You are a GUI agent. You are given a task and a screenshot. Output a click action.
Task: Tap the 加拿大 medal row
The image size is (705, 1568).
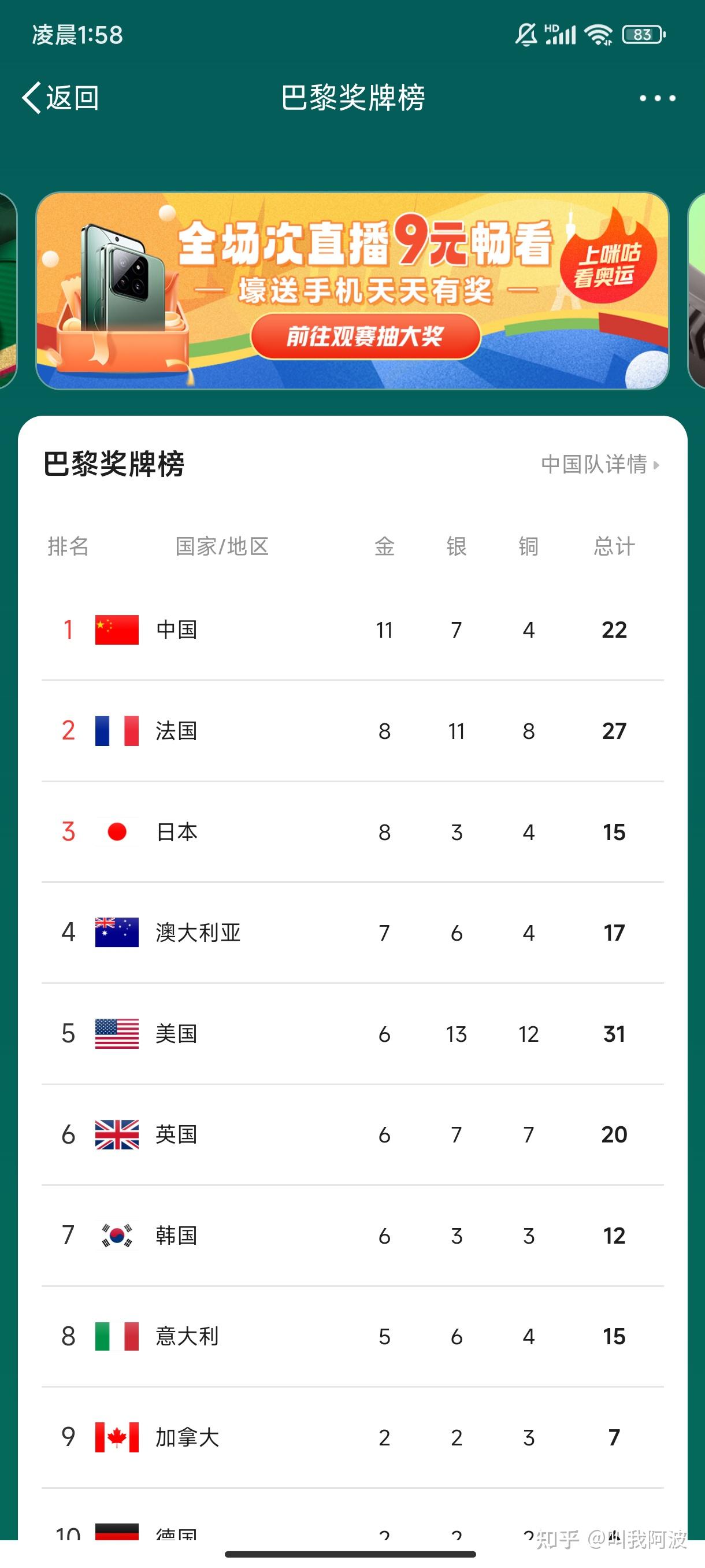(x=352, y=1438)
